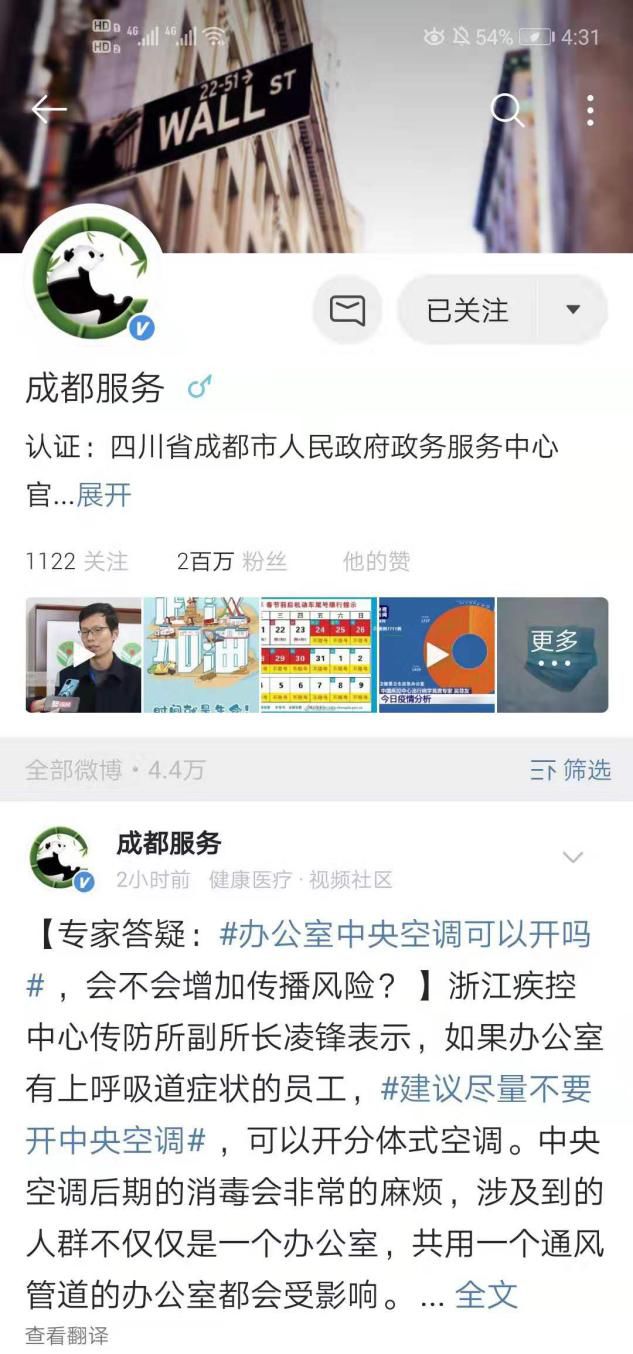Viewport: 633px width, 1354px height.
Task: Open the three-dot overflow menu
Action: (x=591, y=110)
